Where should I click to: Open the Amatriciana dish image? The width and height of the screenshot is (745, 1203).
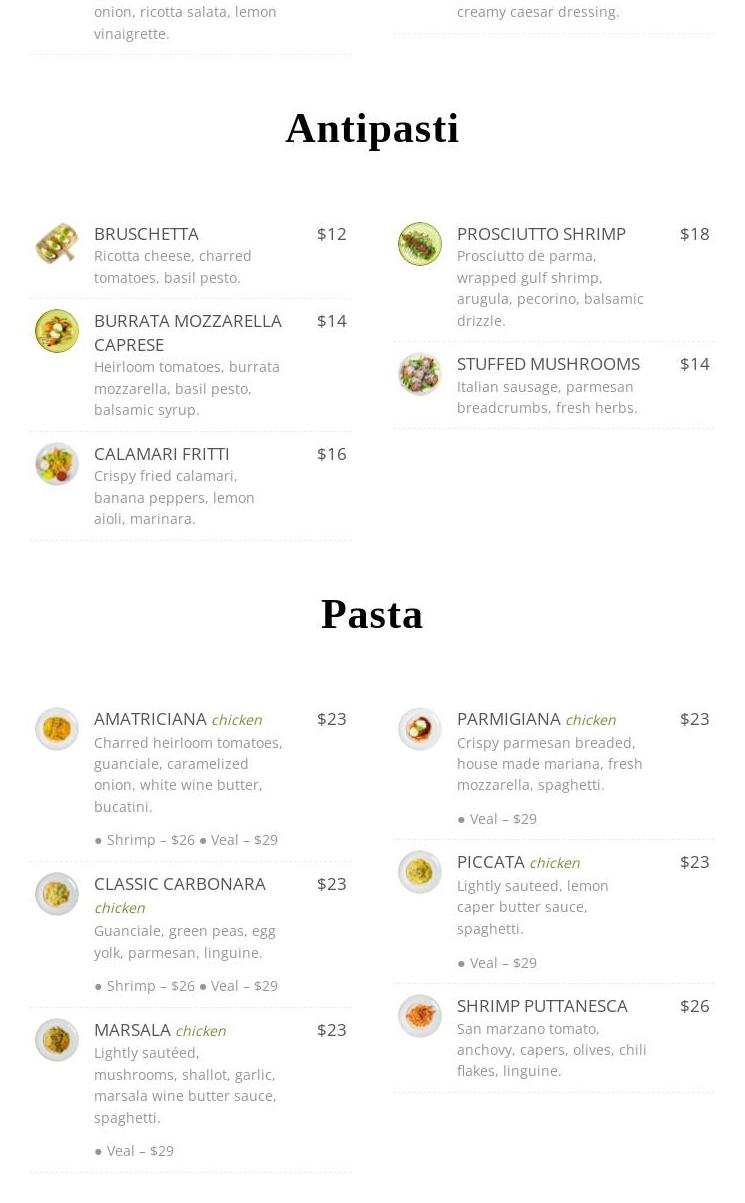(57, 729)
